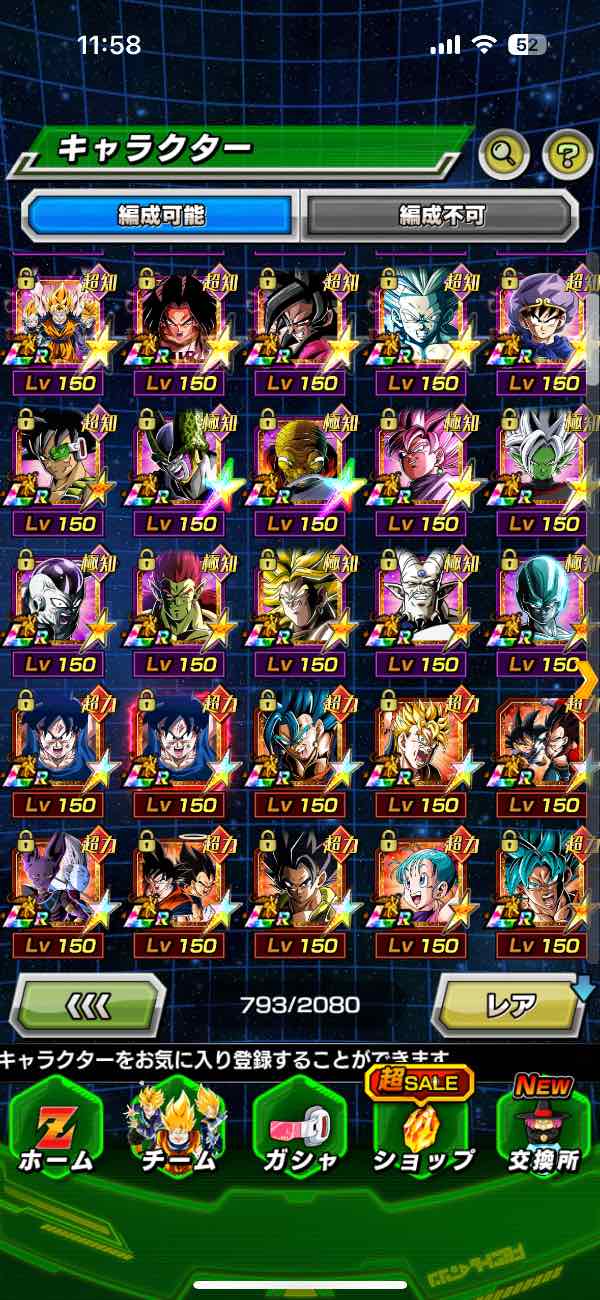The height and width of the screenshot is (1300, 600).
Task: Visit the ショップ tab
Action: coord(422,1130)
